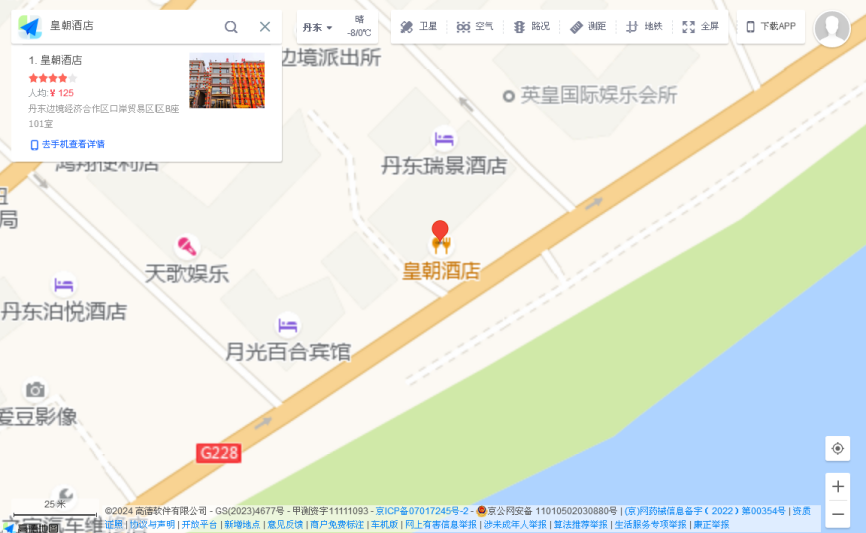
Task: Zoom out with the minus button
Action: tap(838, 515)
